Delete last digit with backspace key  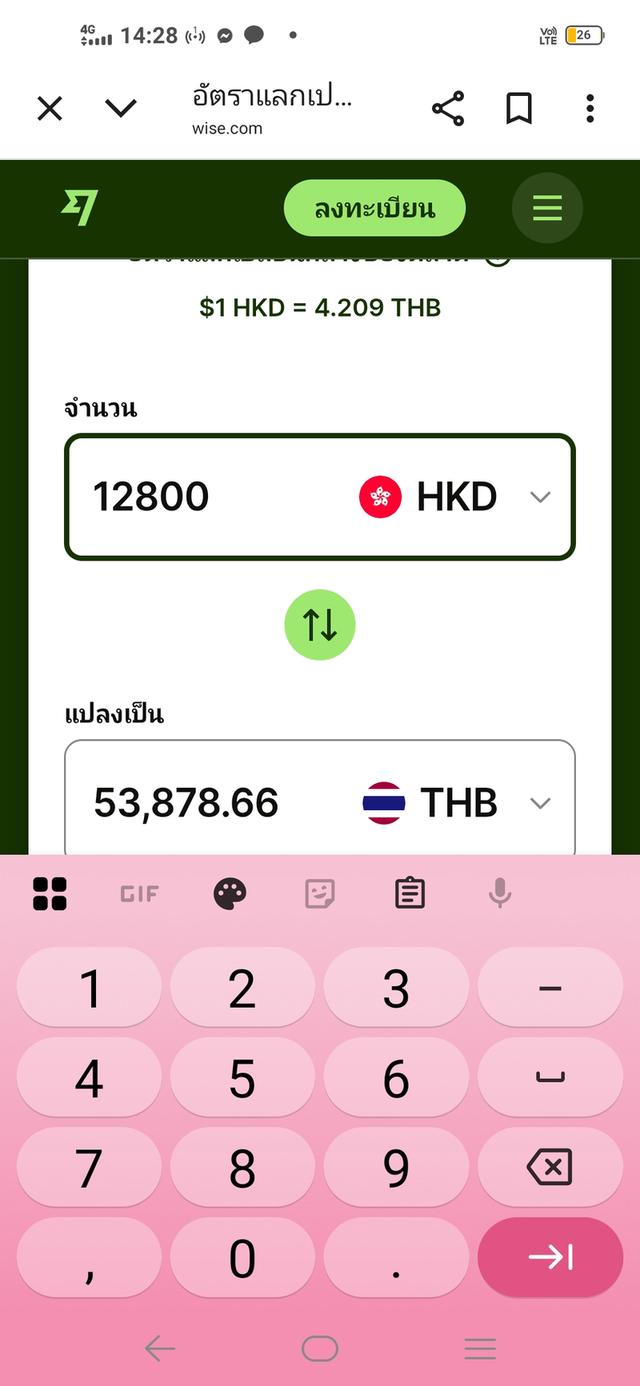(550, 1167)
